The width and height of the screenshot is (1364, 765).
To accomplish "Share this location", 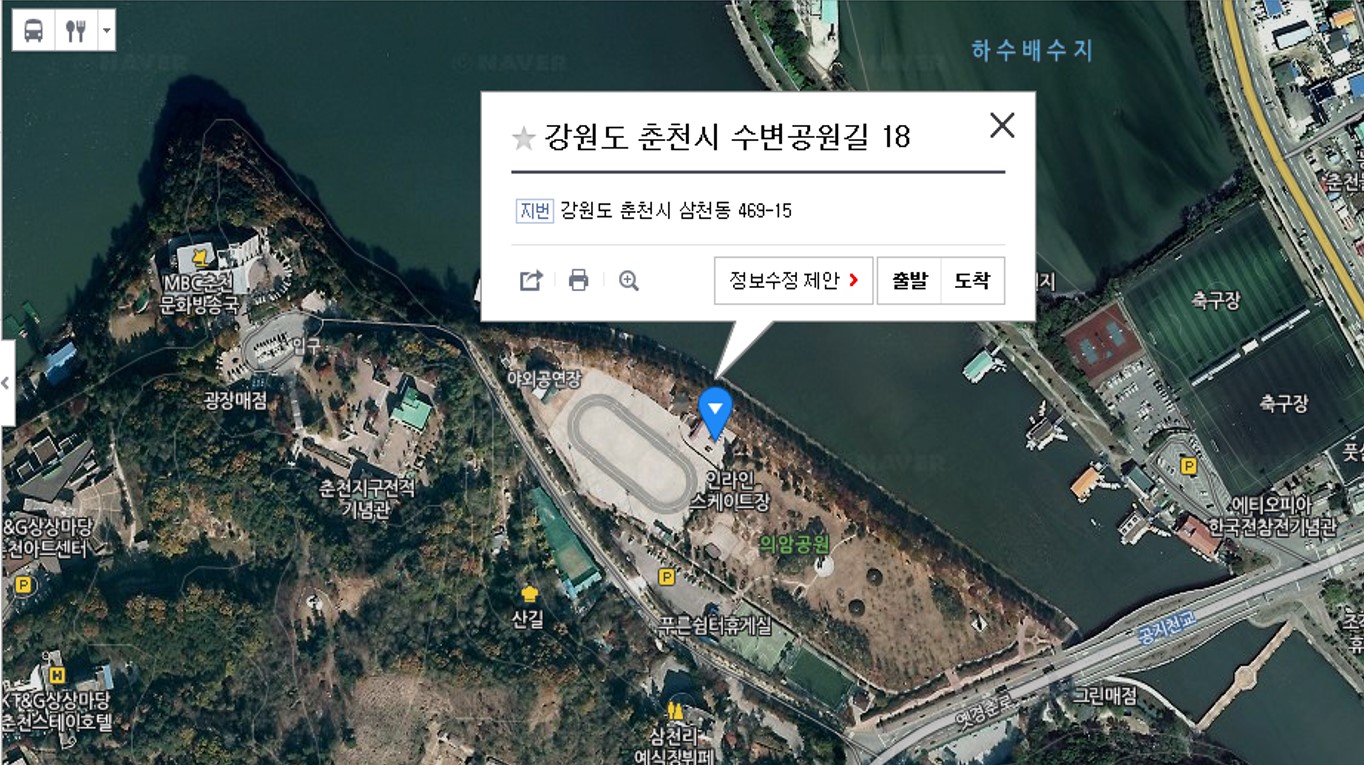I will 531,281.
